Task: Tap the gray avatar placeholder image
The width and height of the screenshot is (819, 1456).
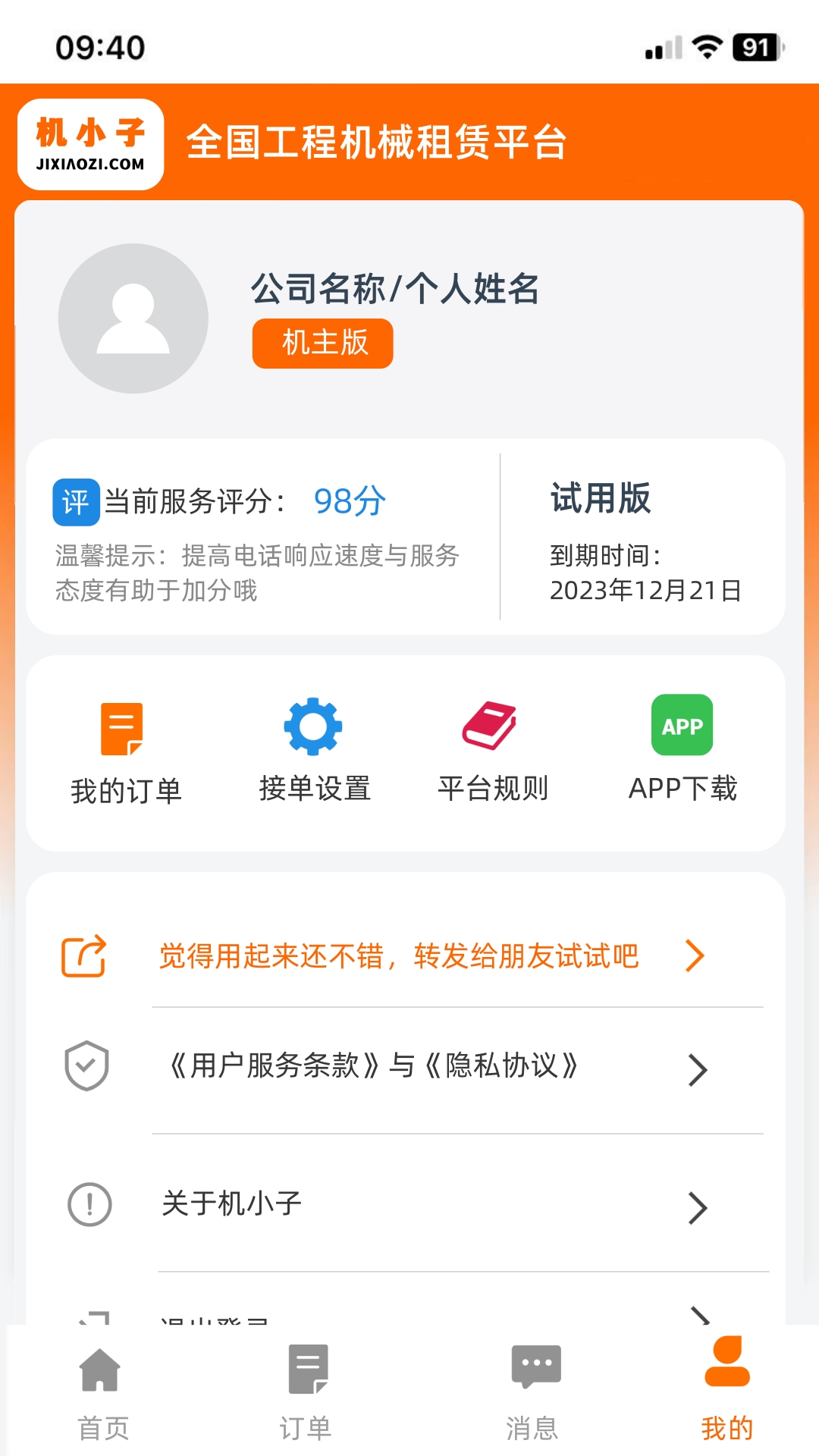Action: point(133,318)
